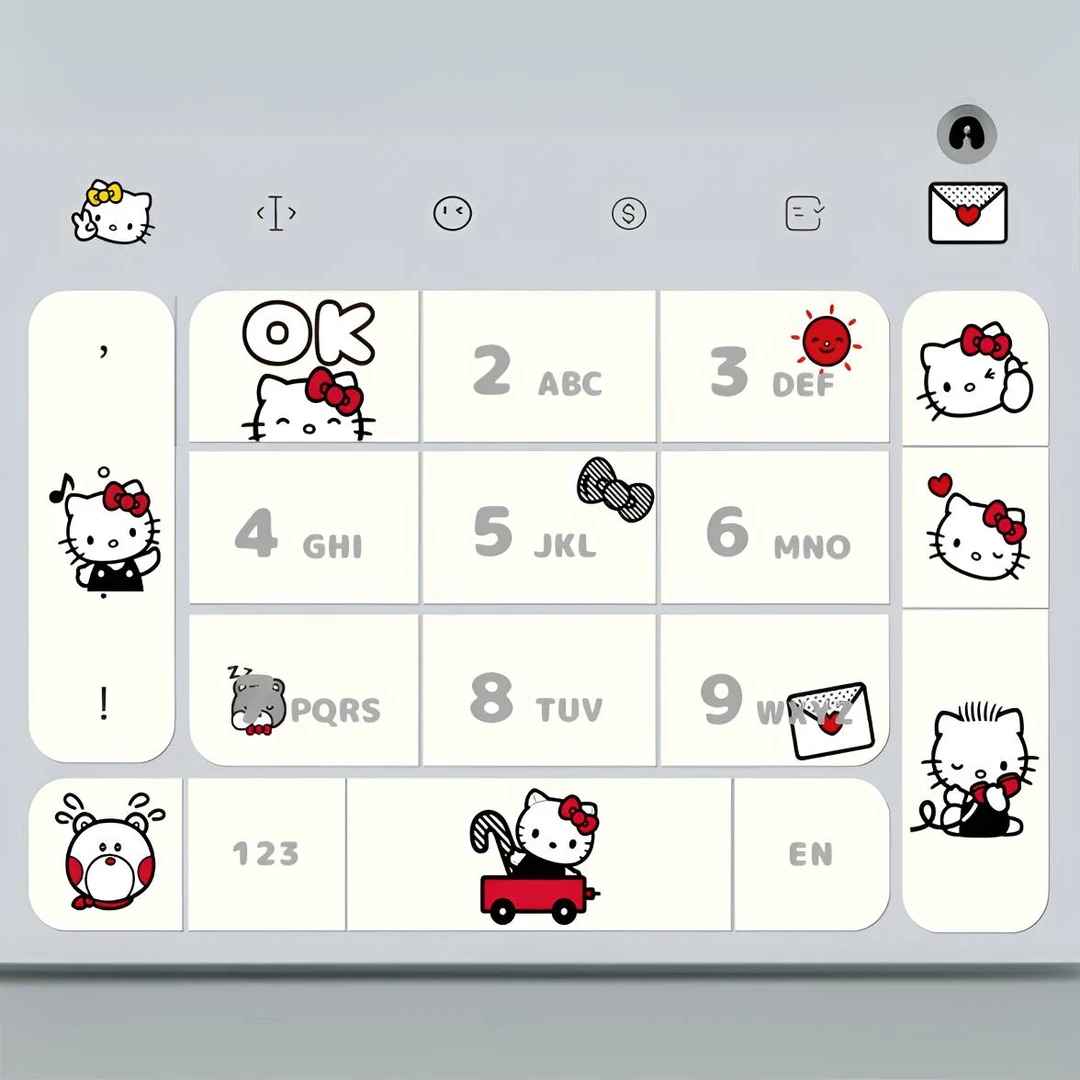Tap the 9 WXYZ key
Viewport: 1080px width, 1080px height.
coord(775,690)
